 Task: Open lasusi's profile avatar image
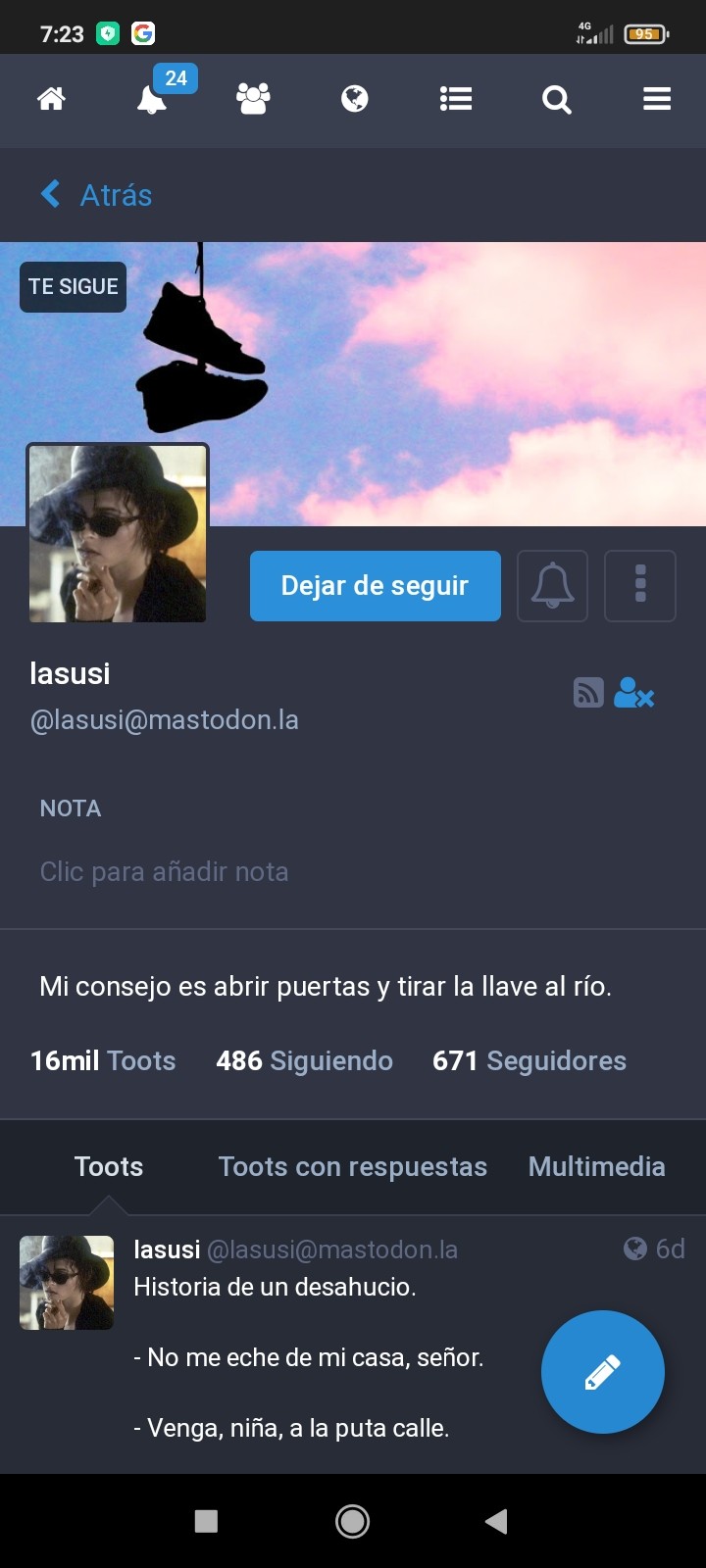point(118,534)
